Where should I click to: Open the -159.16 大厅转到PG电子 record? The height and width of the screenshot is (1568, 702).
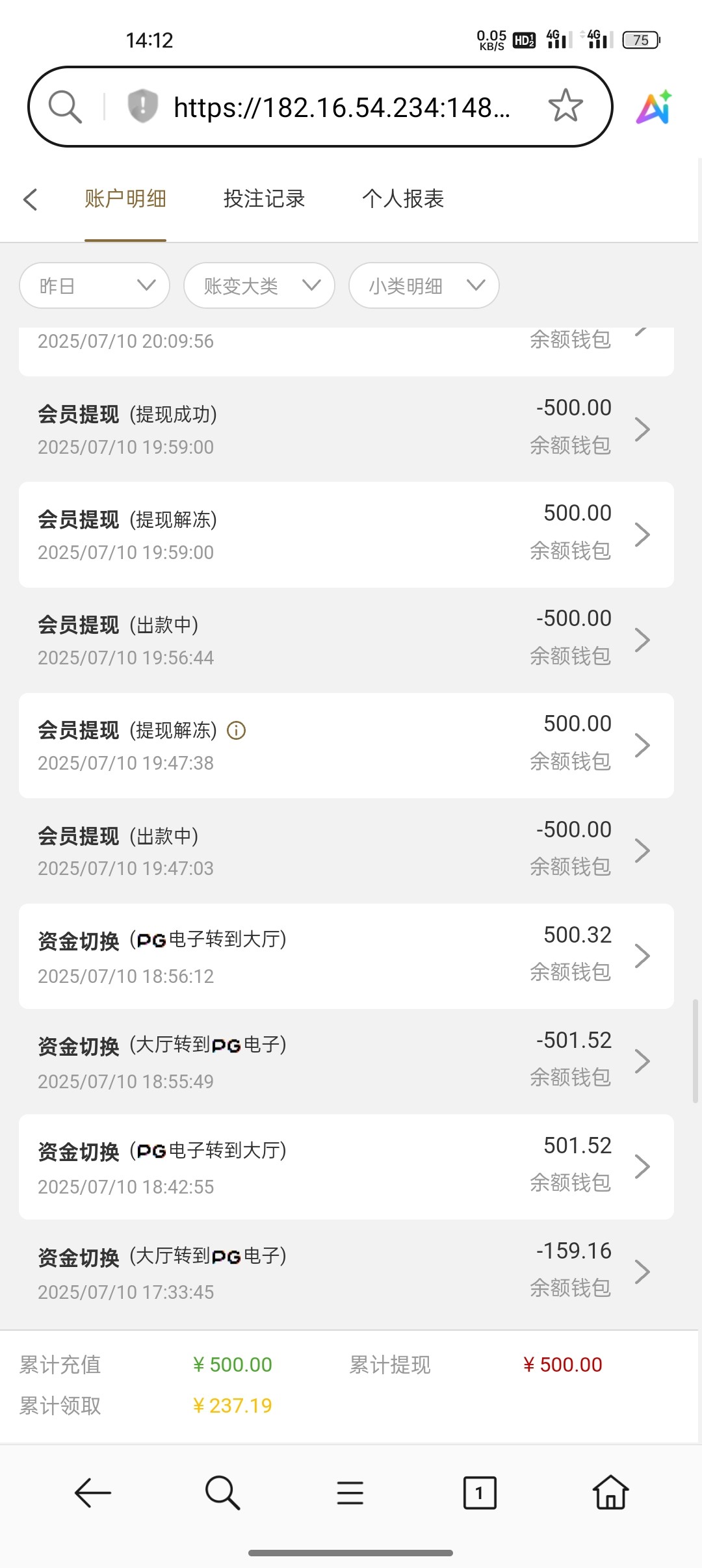coord(346,1272)
